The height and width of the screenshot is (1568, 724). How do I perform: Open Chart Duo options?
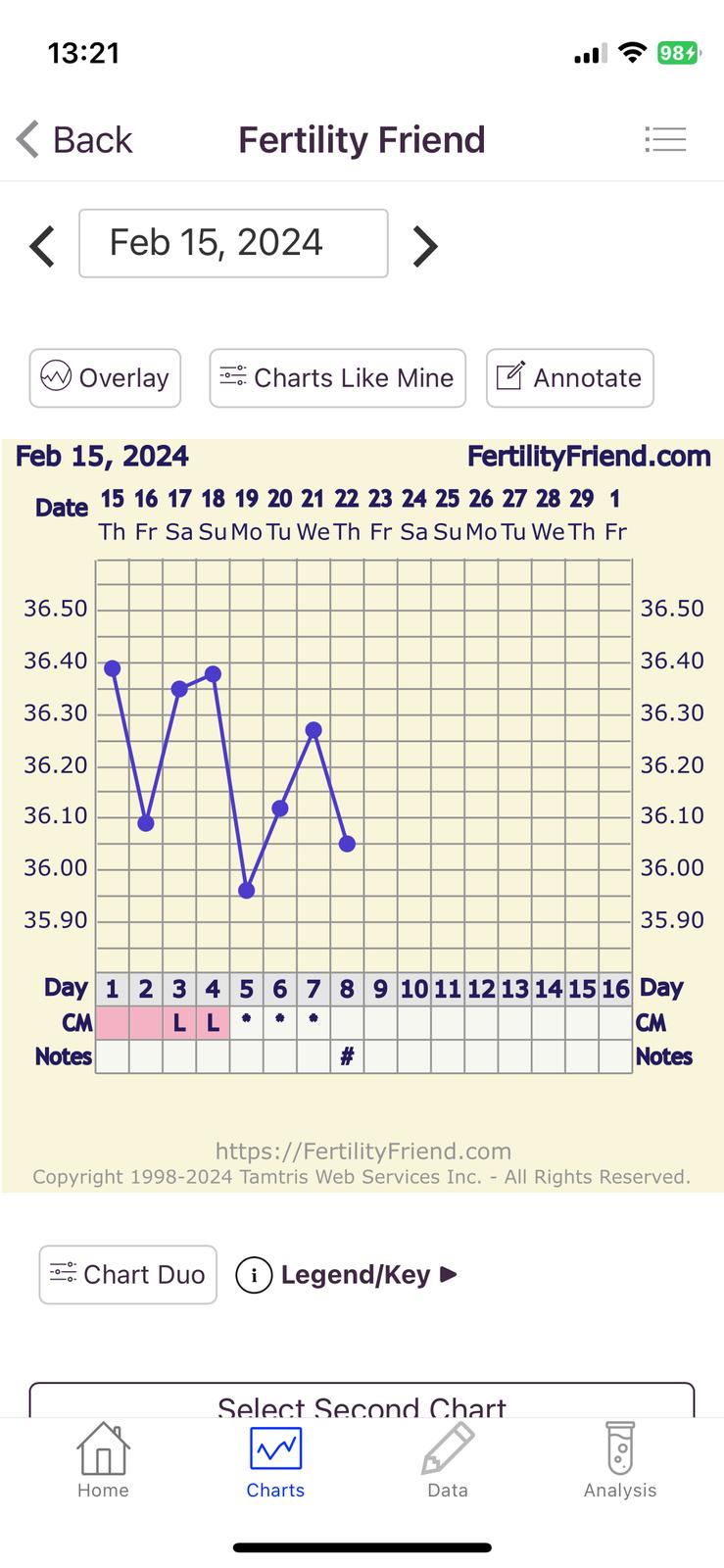coord(127,1274)
